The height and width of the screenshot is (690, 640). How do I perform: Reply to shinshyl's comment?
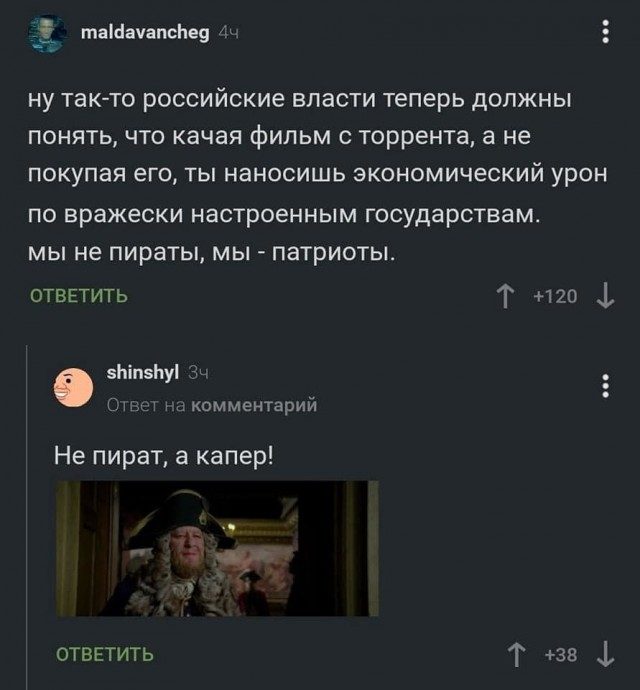coord(104,655)
